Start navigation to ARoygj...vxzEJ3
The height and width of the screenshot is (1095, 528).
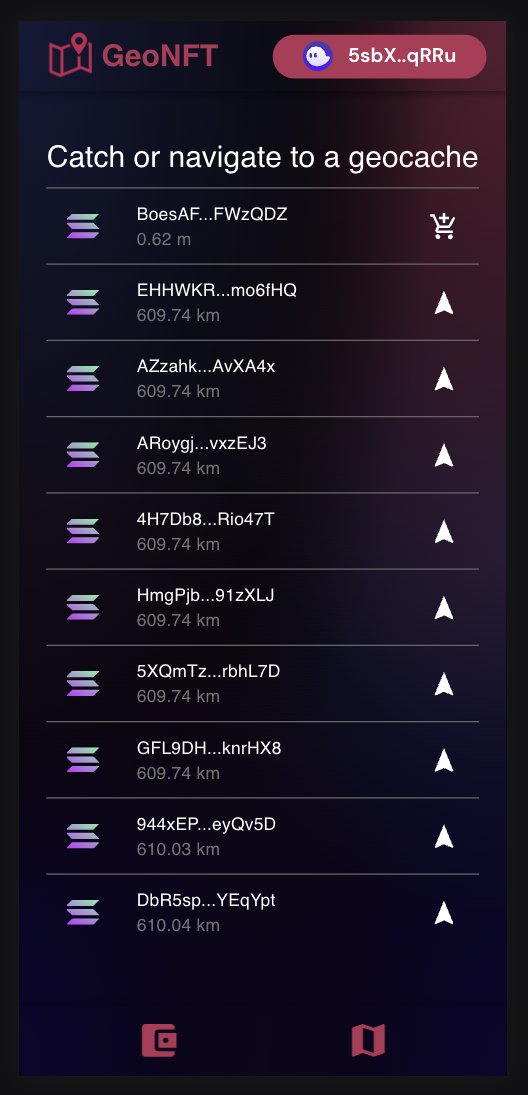443,455
